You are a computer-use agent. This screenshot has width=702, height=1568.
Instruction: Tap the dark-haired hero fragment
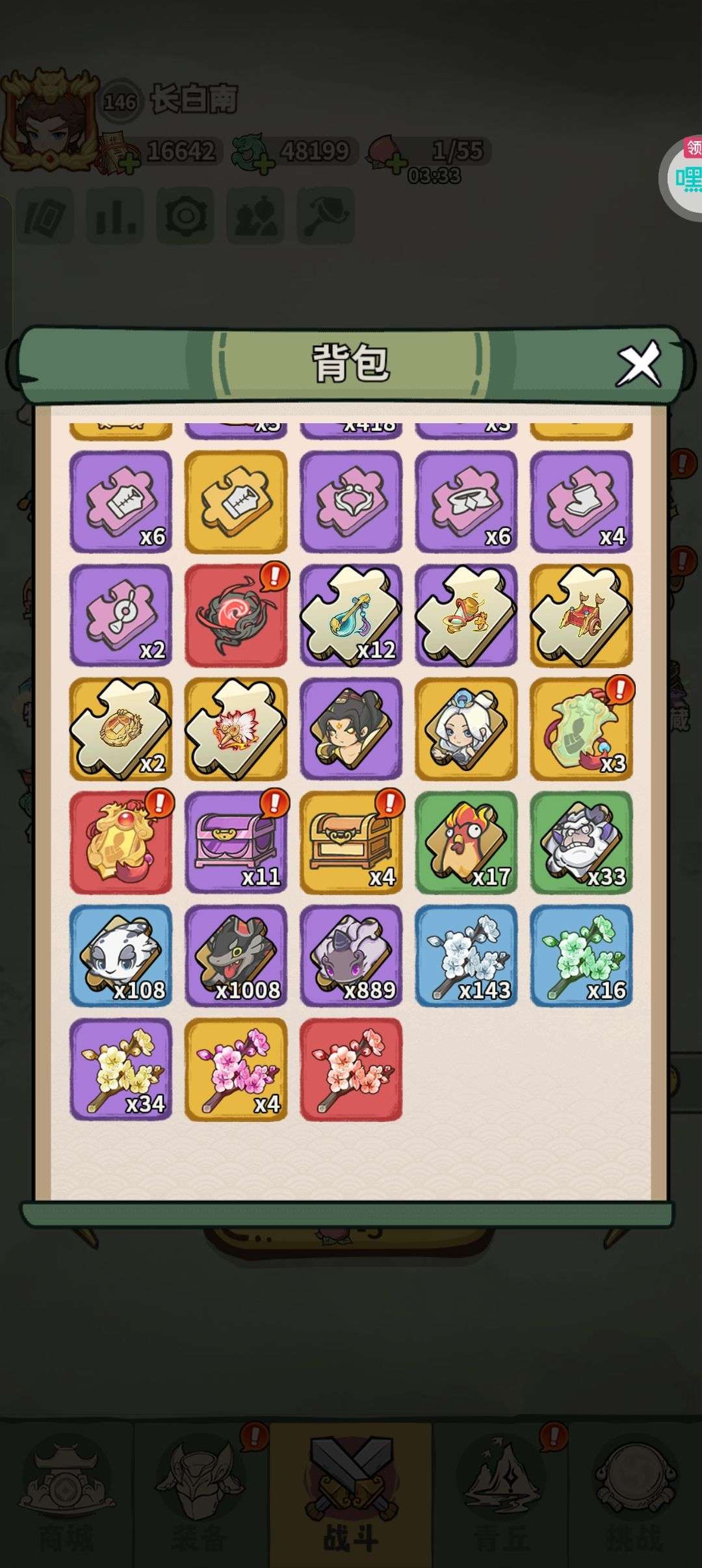(x=351, y=729)
